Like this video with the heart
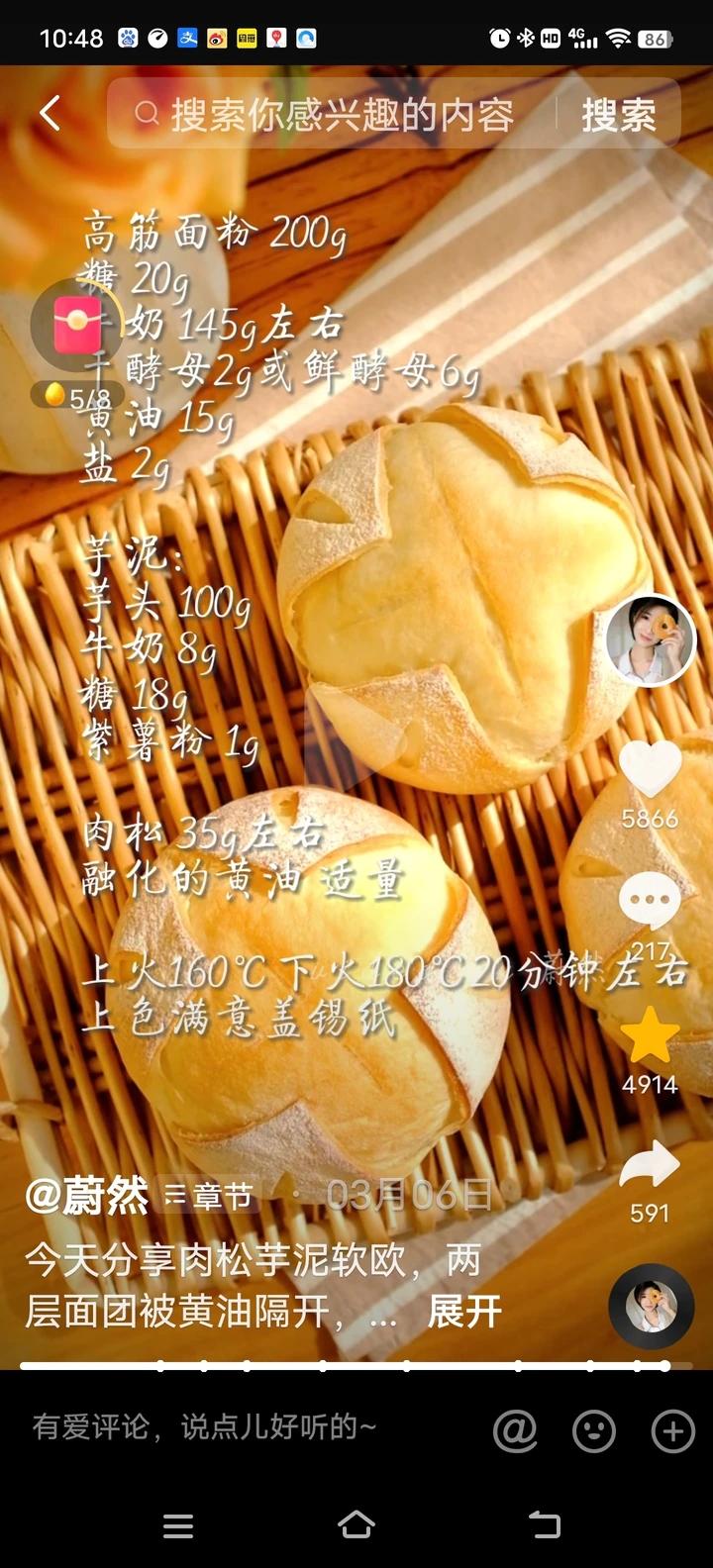 tap(650, 769)
